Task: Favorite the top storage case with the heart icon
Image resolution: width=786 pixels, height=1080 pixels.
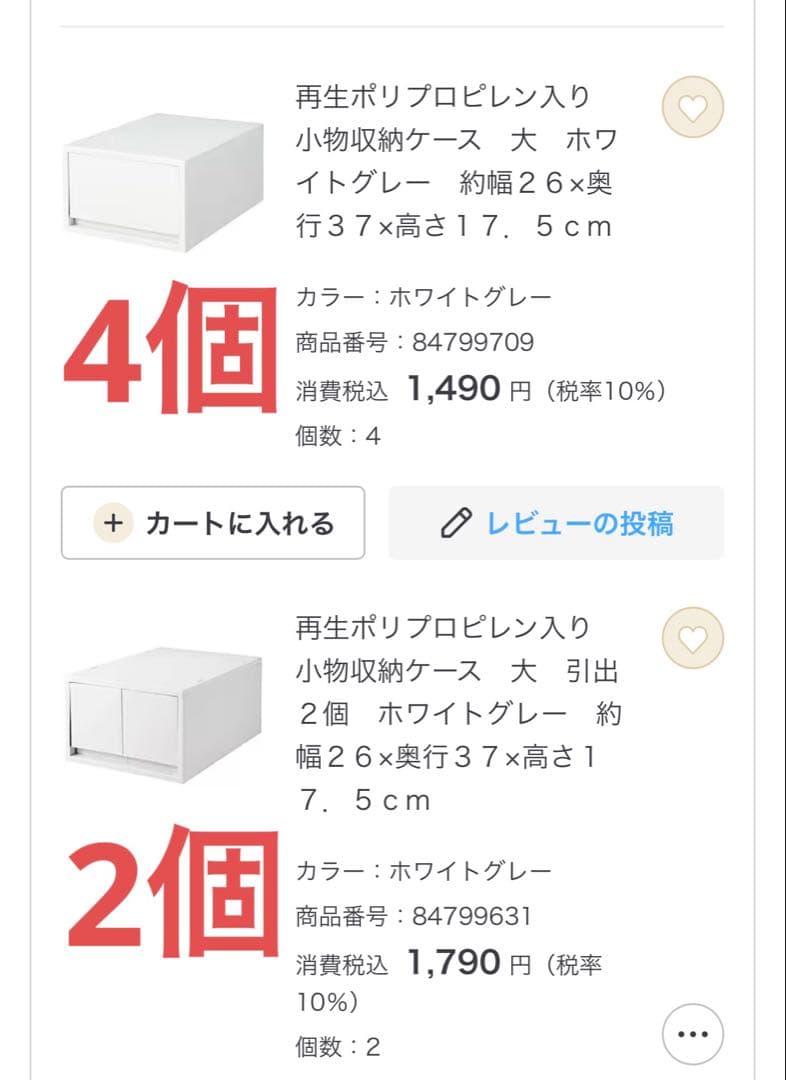Action: [x=694, y=107]
